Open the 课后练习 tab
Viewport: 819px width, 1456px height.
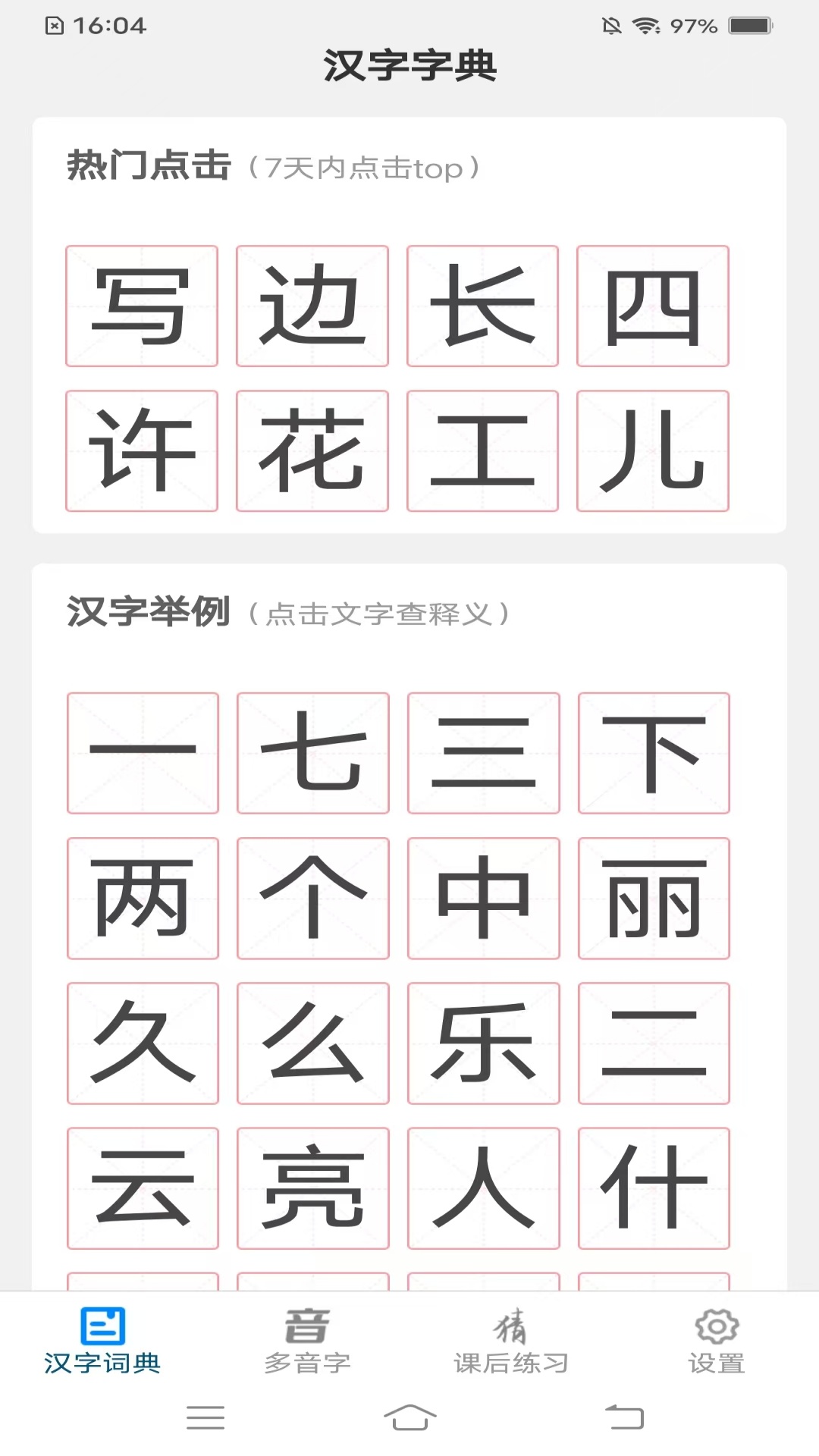511,1342
